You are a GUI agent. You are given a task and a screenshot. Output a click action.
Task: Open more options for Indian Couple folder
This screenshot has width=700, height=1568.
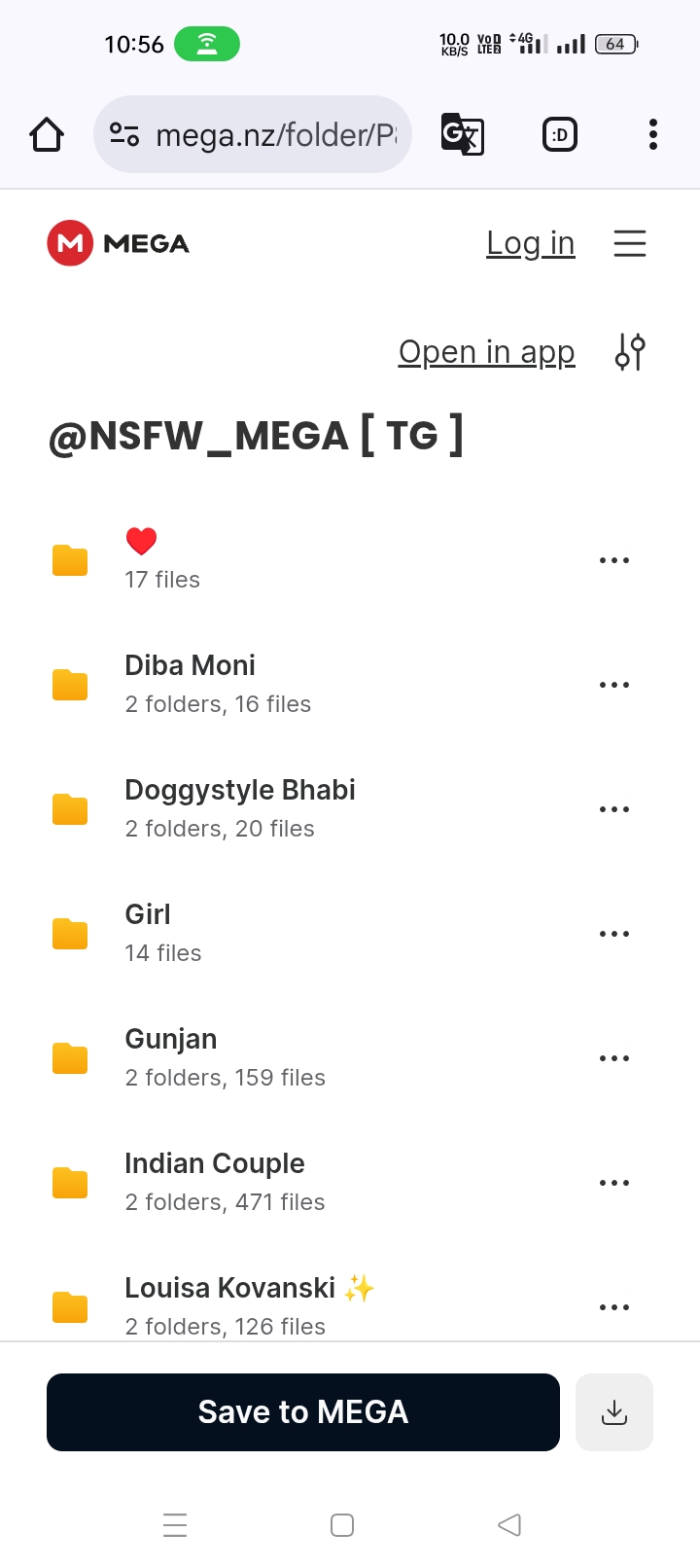[614, 1183]
